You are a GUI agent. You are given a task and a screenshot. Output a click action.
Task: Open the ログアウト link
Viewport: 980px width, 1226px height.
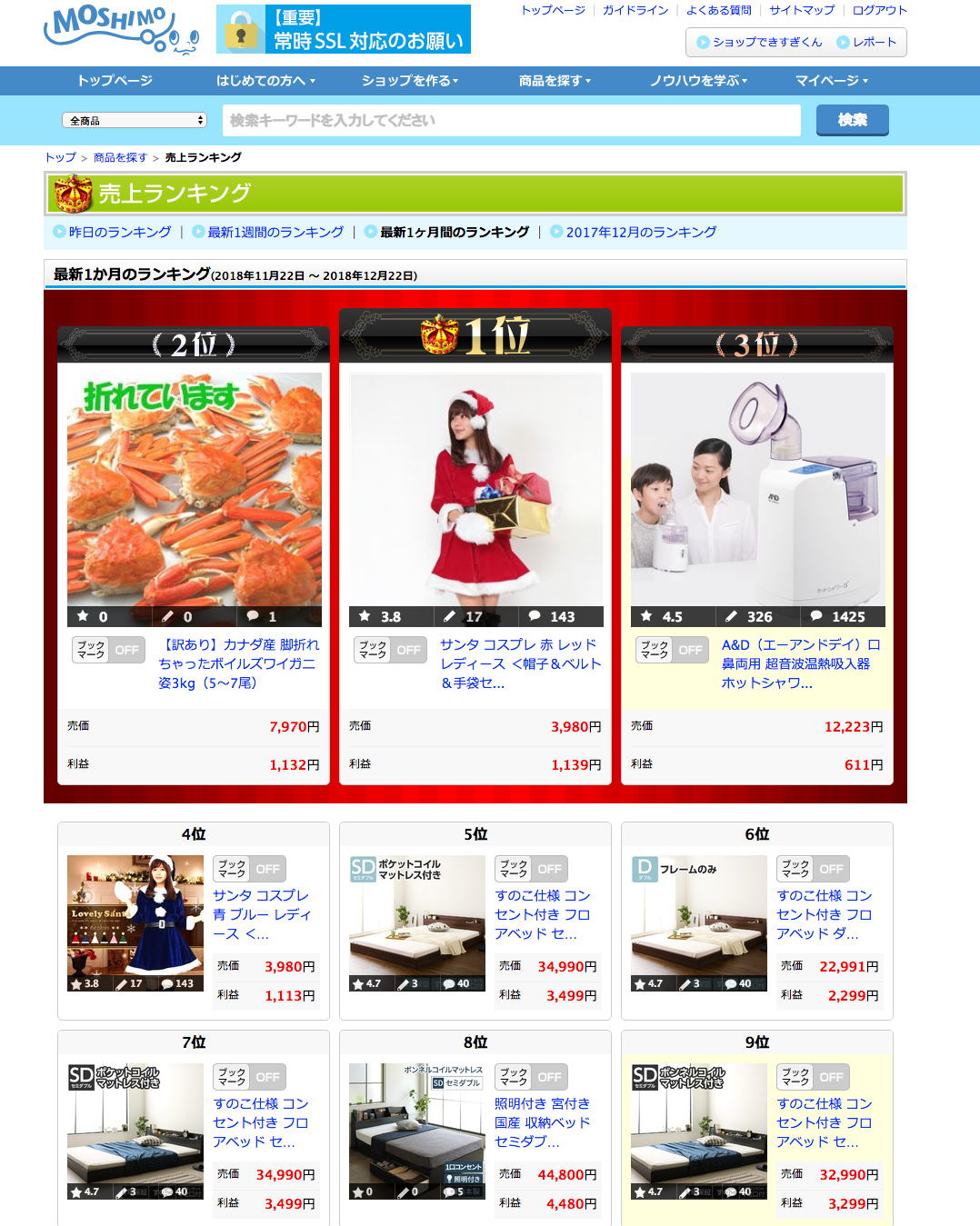click(879, 10)
